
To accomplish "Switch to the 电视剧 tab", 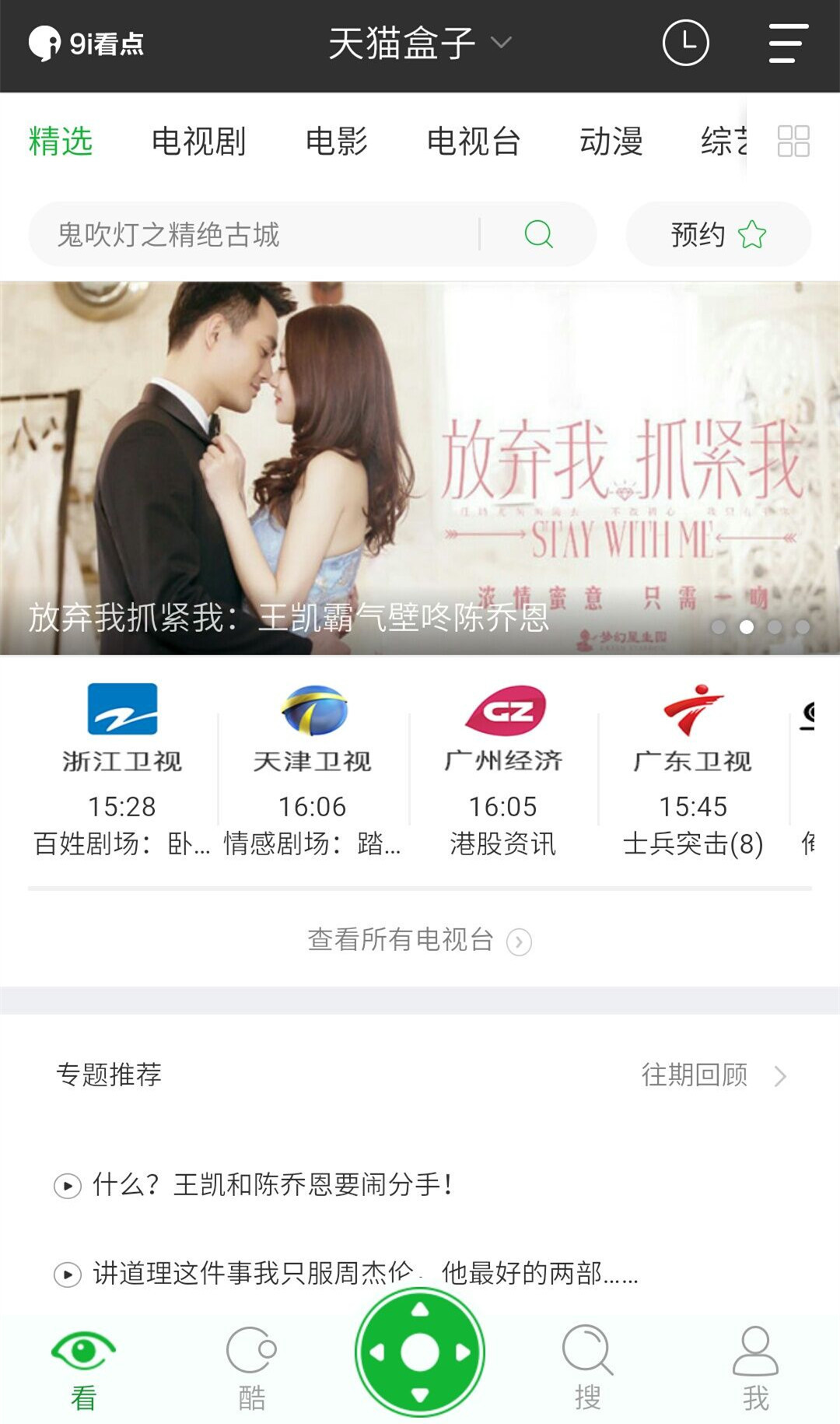I will (198, 142).
